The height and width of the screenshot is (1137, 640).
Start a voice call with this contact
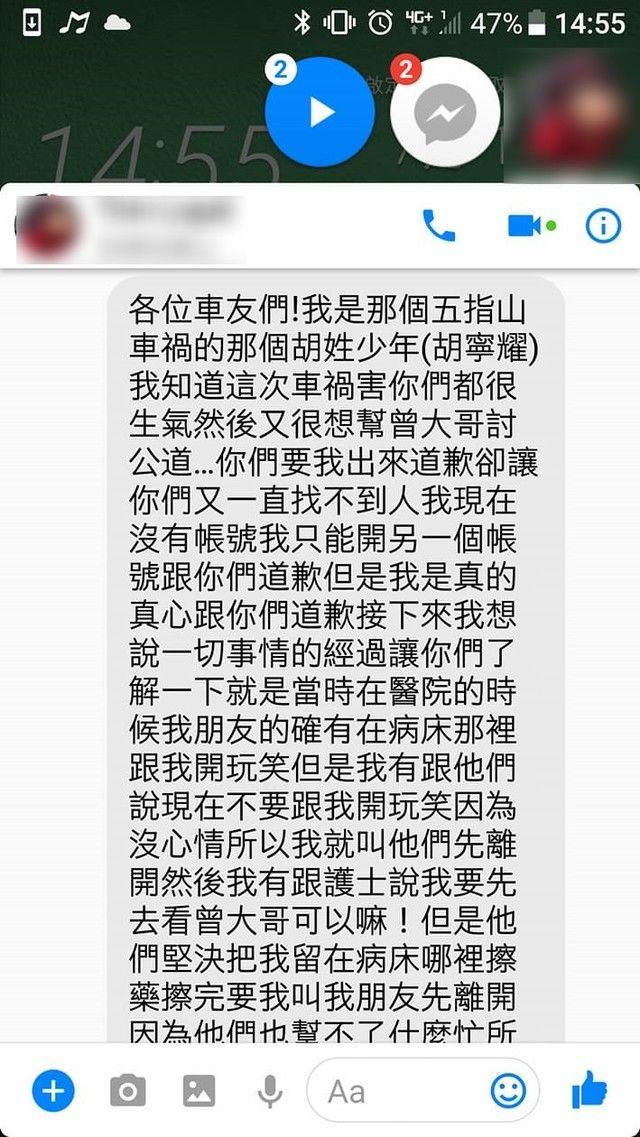[439, 227]
